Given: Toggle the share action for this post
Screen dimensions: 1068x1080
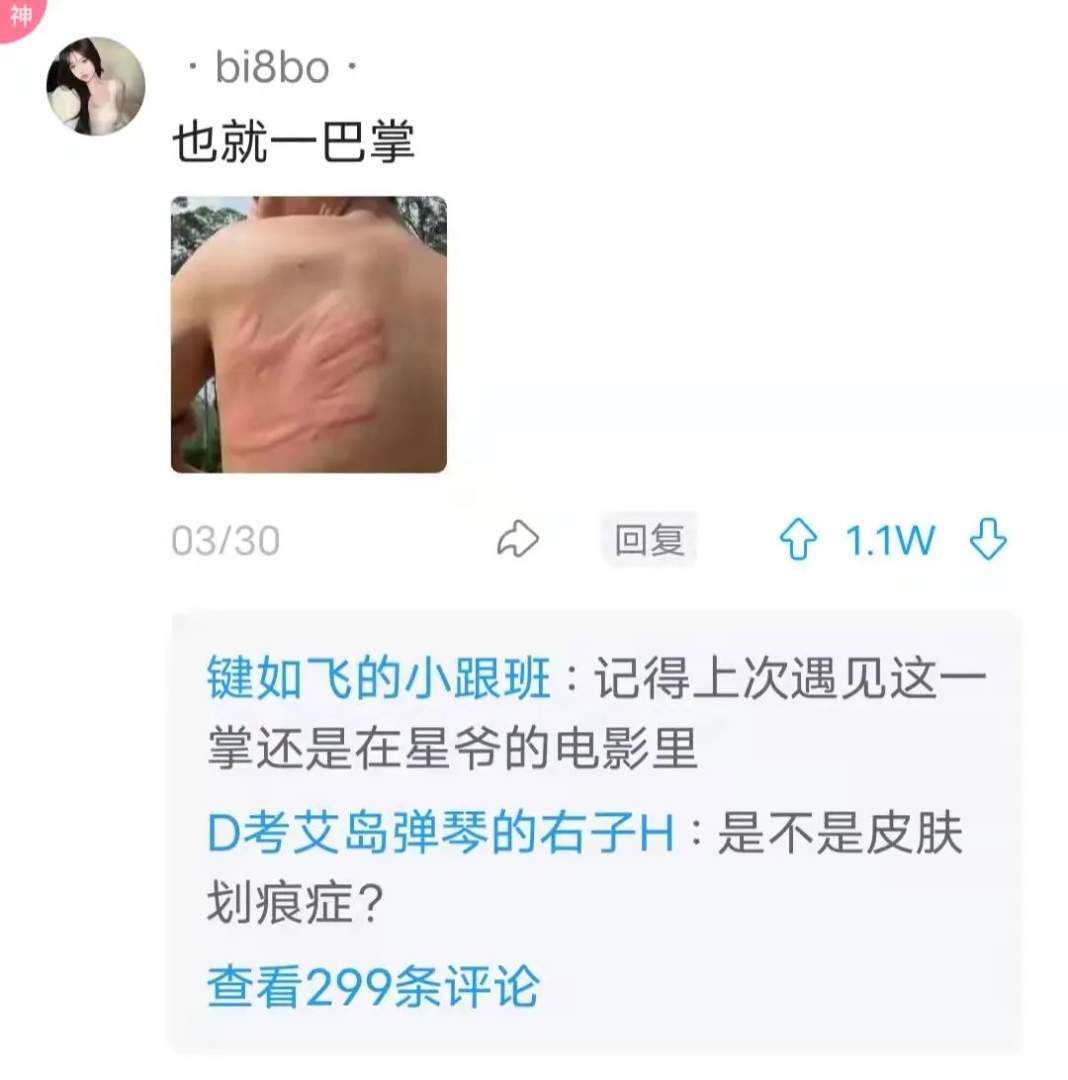Looking at the screenshot, I should (519, 538).
